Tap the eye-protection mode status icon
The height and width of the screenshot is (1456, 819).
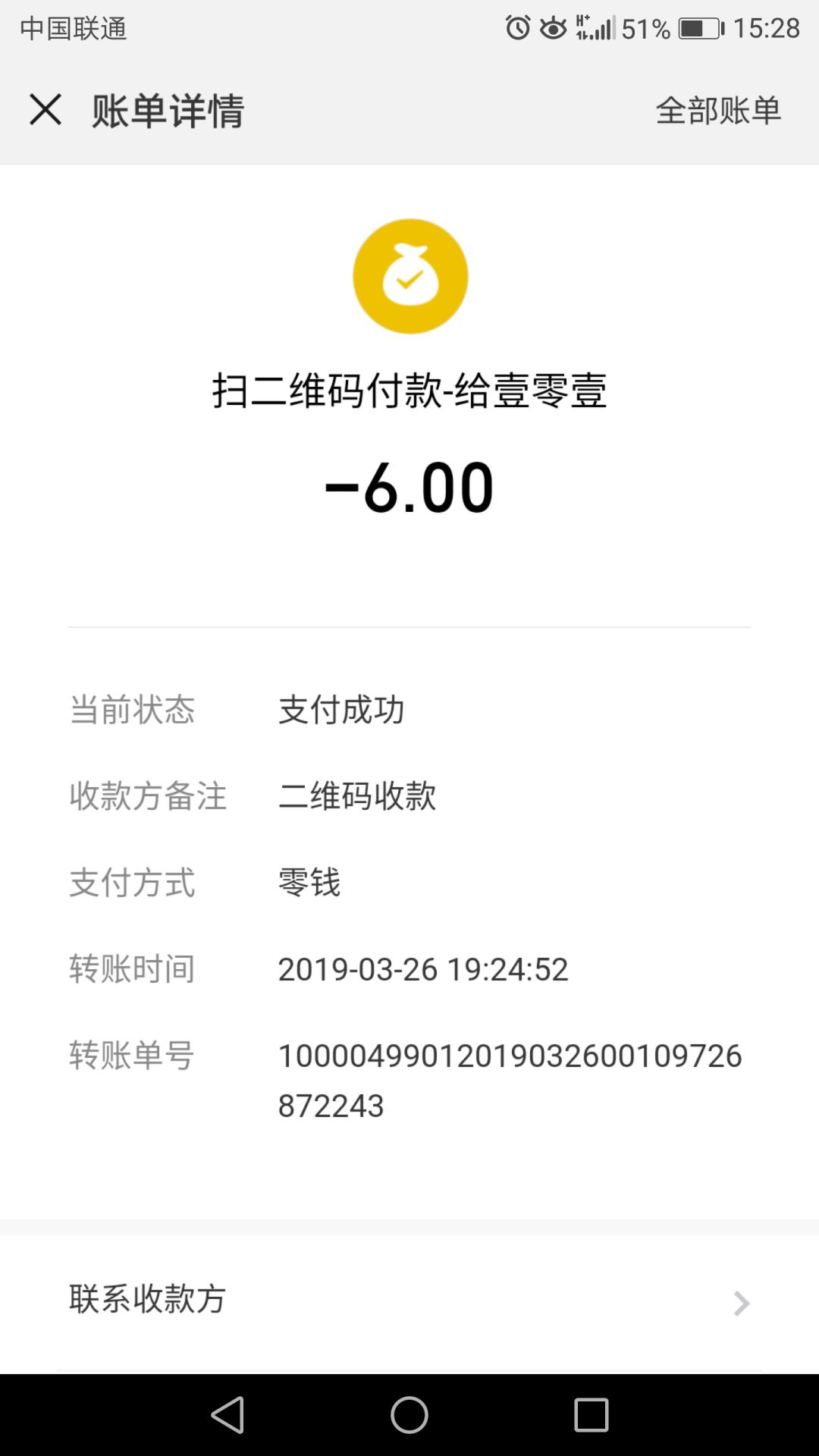pyautogui.click(x=554, y=27)
